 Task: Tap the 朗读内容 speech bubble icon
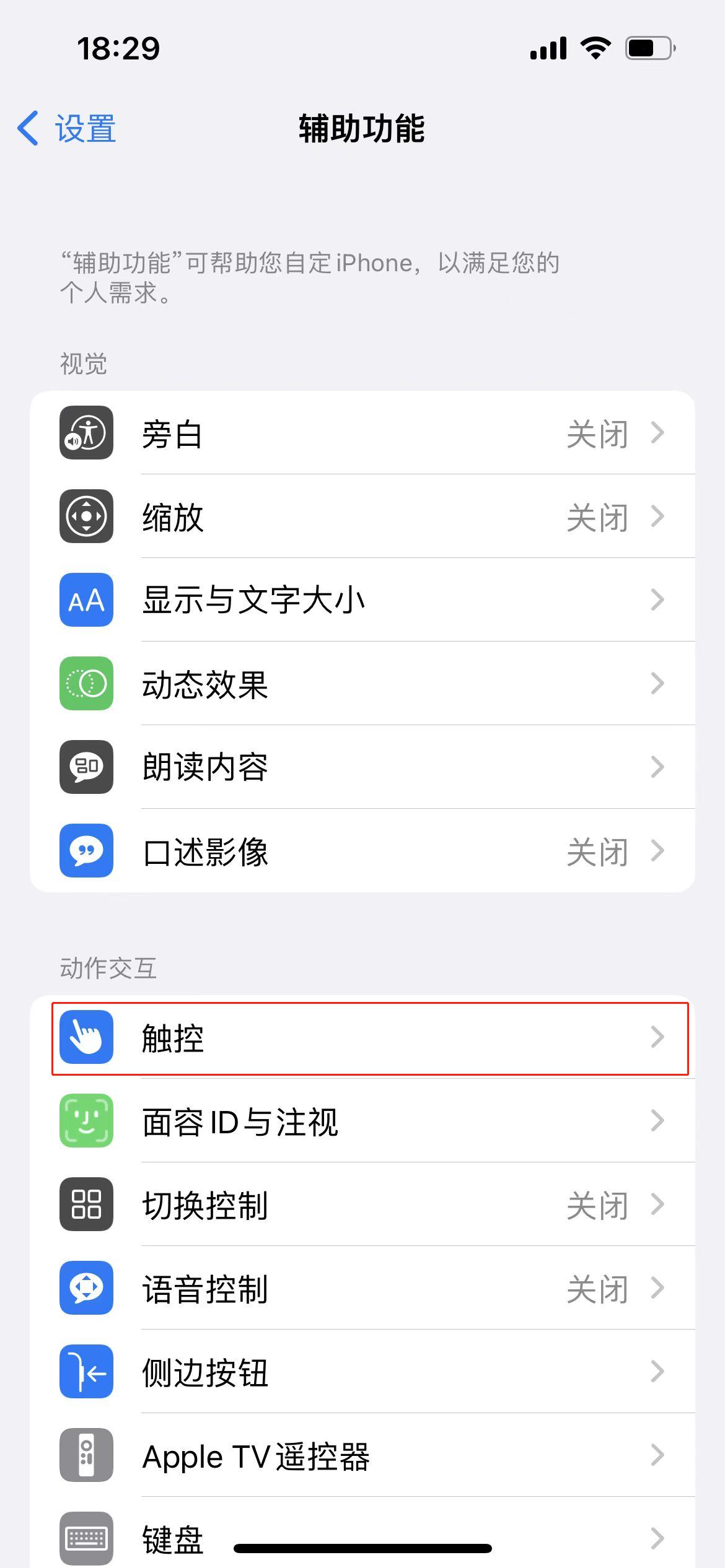click(86, 767)
